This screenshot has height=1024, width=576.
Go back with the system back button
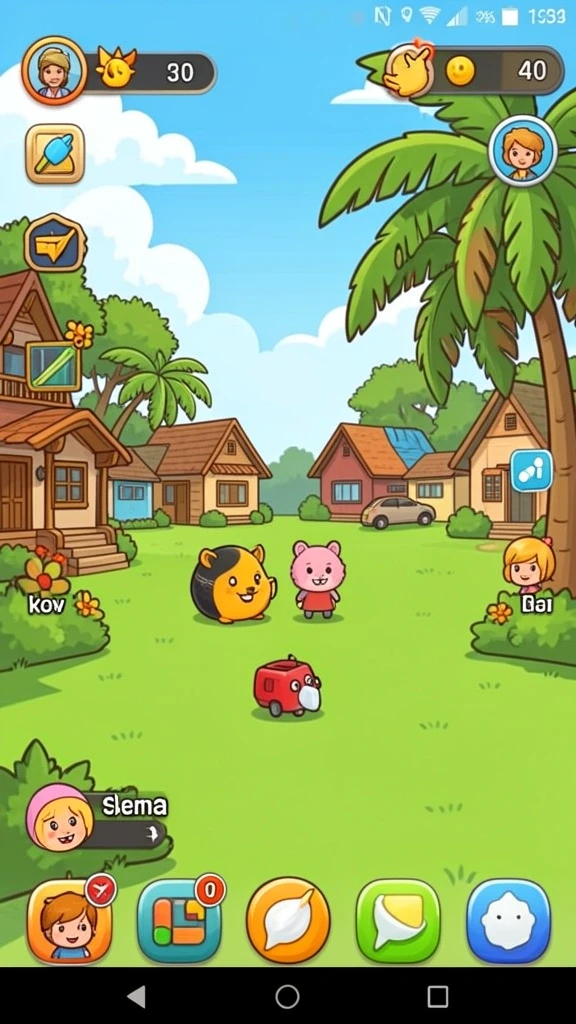click(136, 997)
